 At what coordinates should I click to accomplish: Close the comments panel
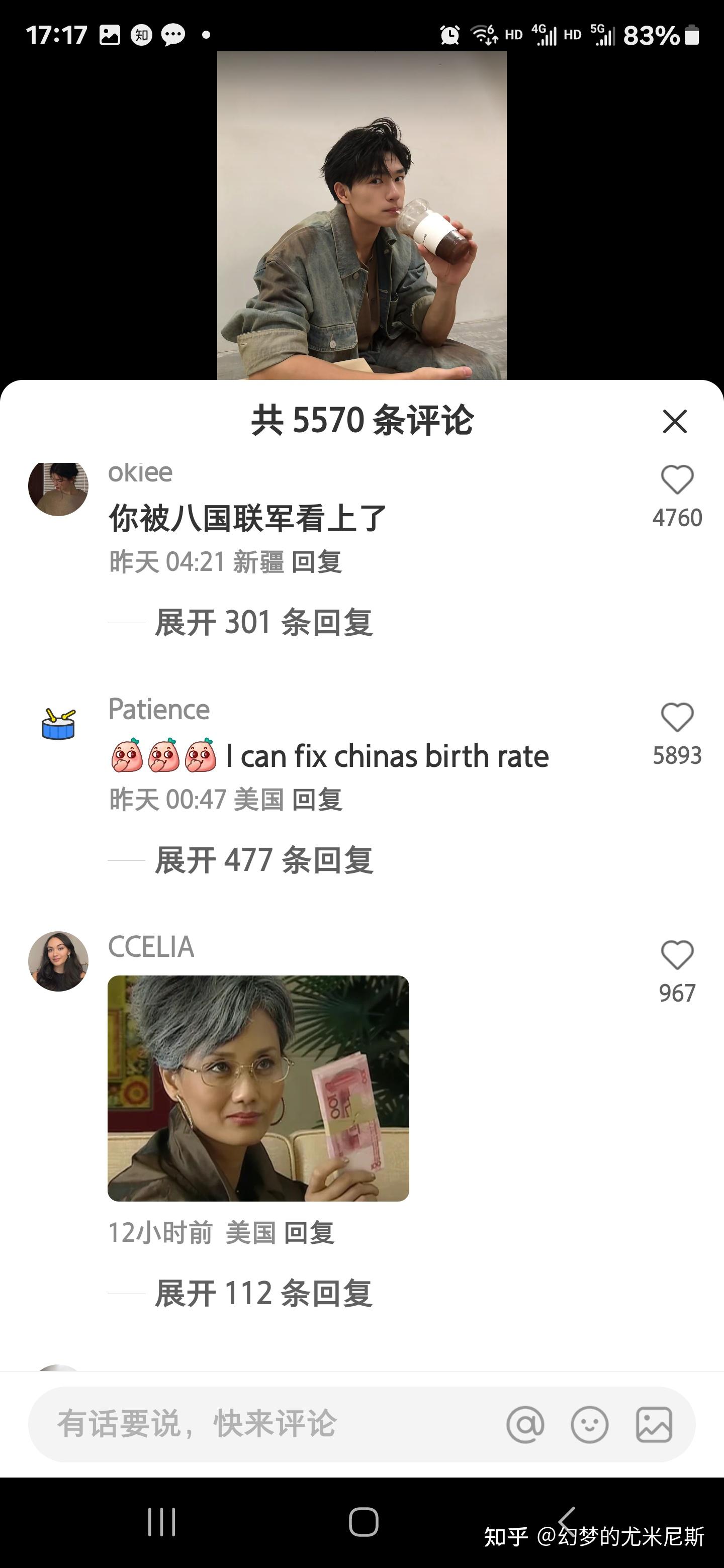click(674, 421)
